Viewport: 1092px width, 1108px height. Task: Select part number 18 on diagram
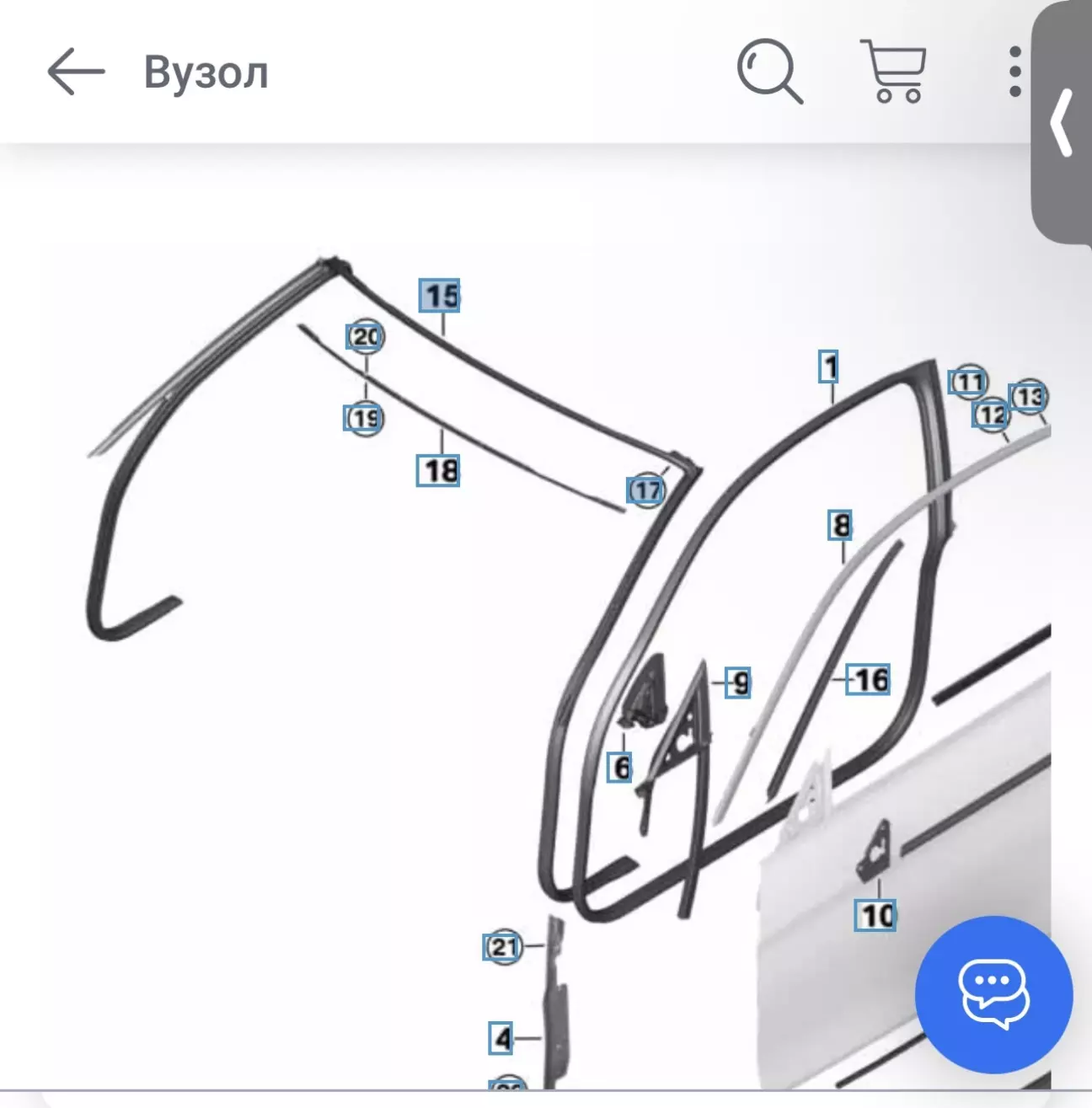(438, 470)
